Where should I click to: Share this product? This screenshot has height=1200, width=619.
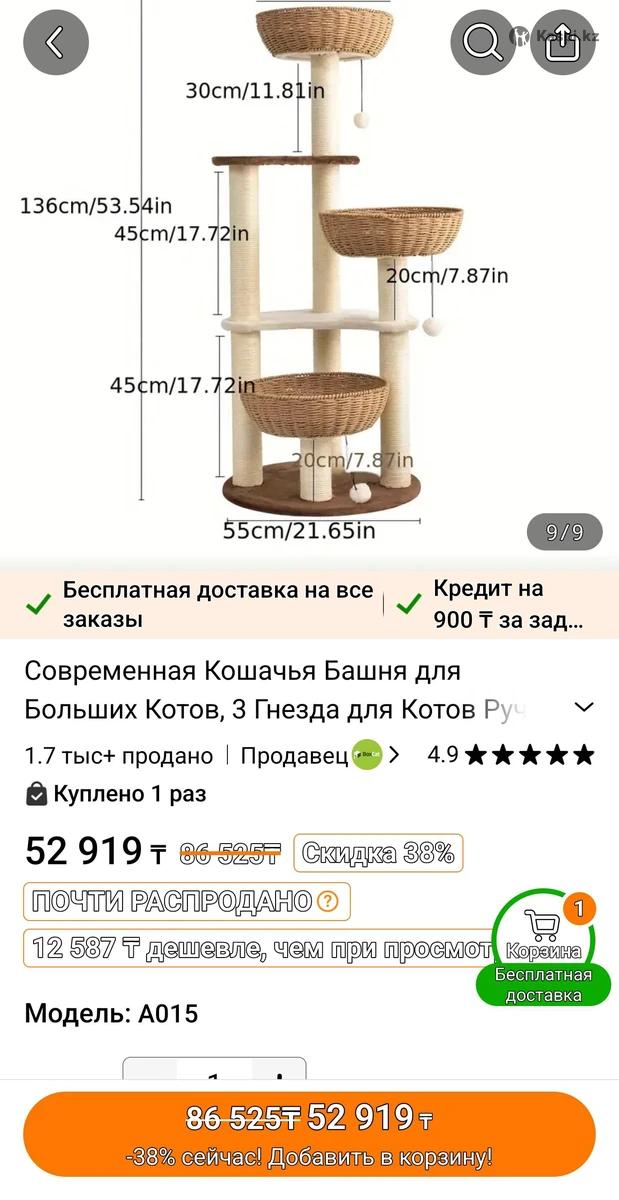(563, 42)
